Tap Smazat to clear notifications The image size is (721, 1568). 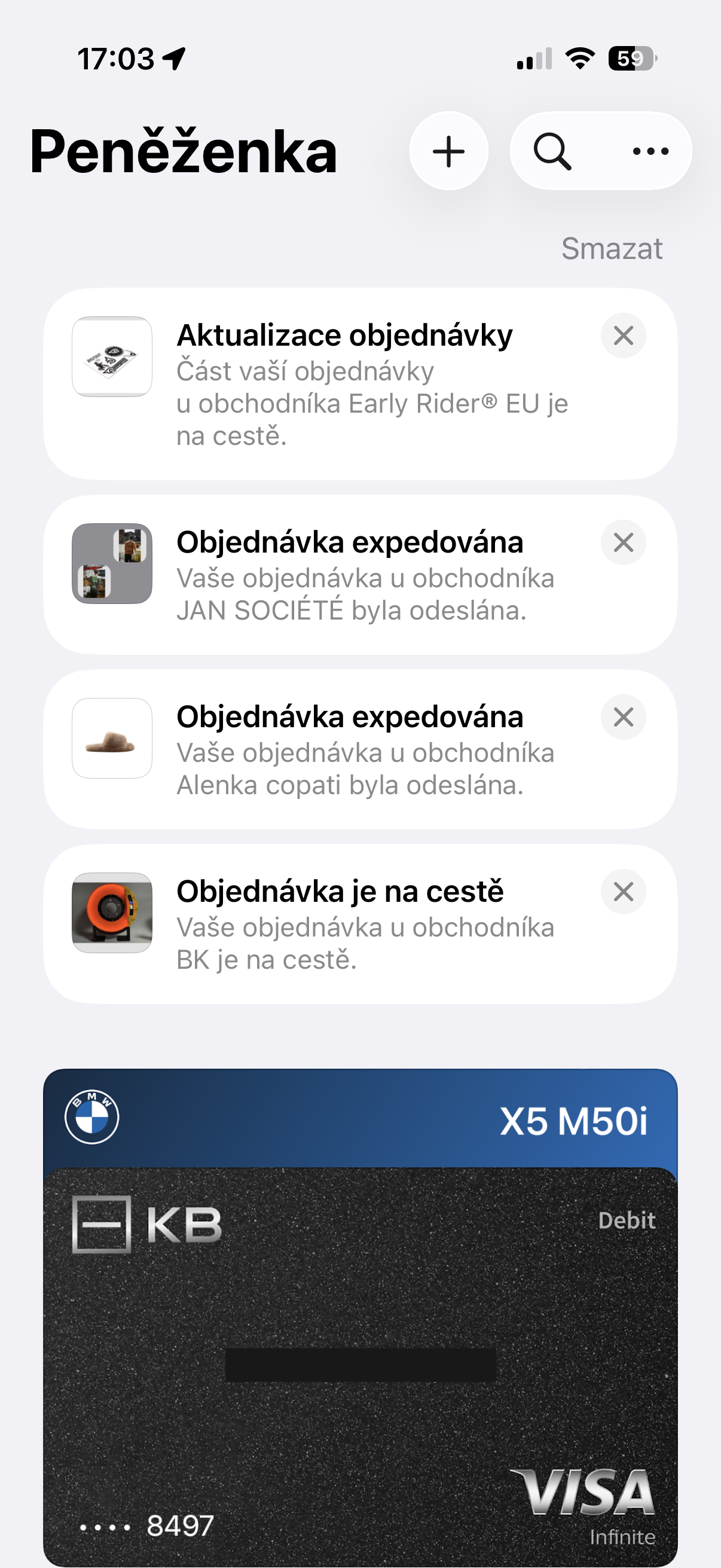tap(612, 248)
